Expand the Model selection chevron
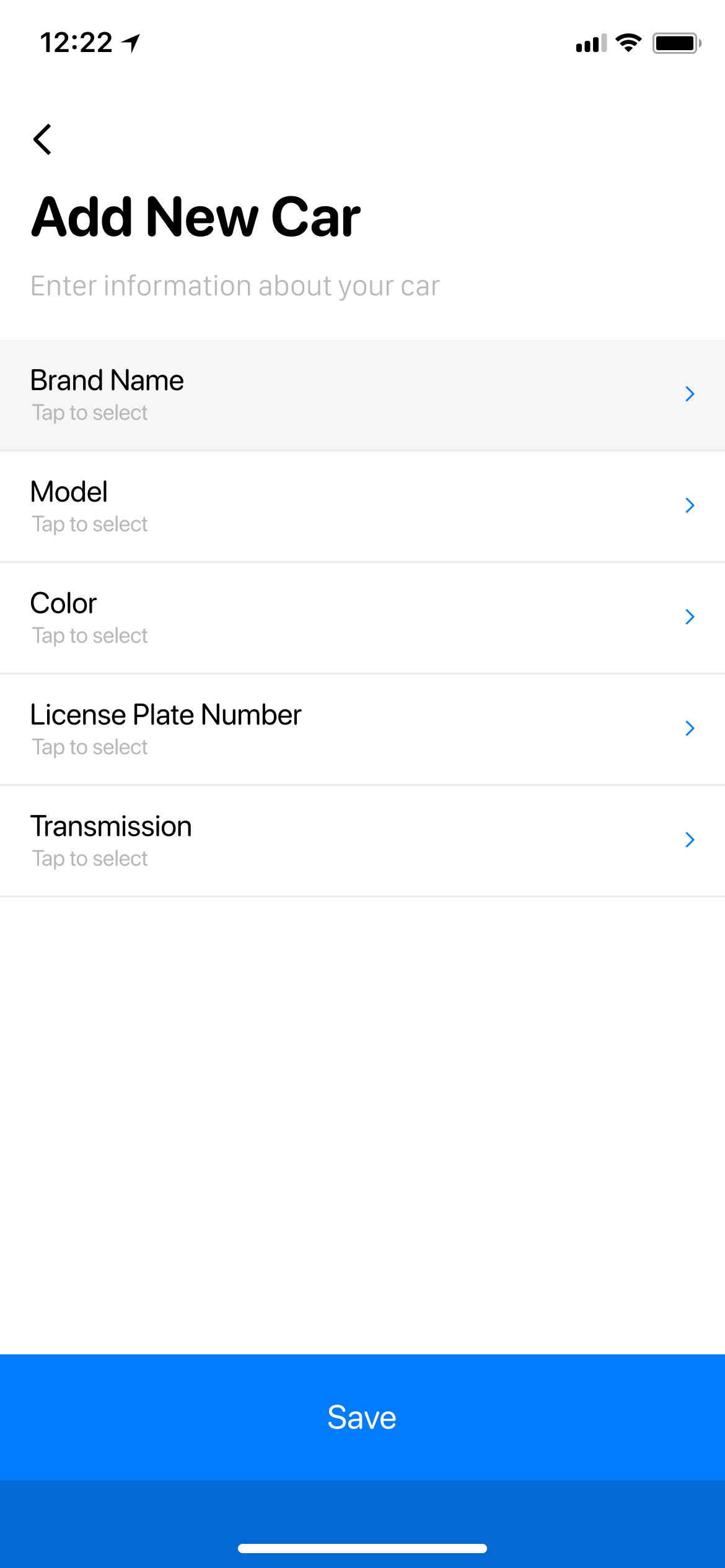 click(x=690, y=505)
